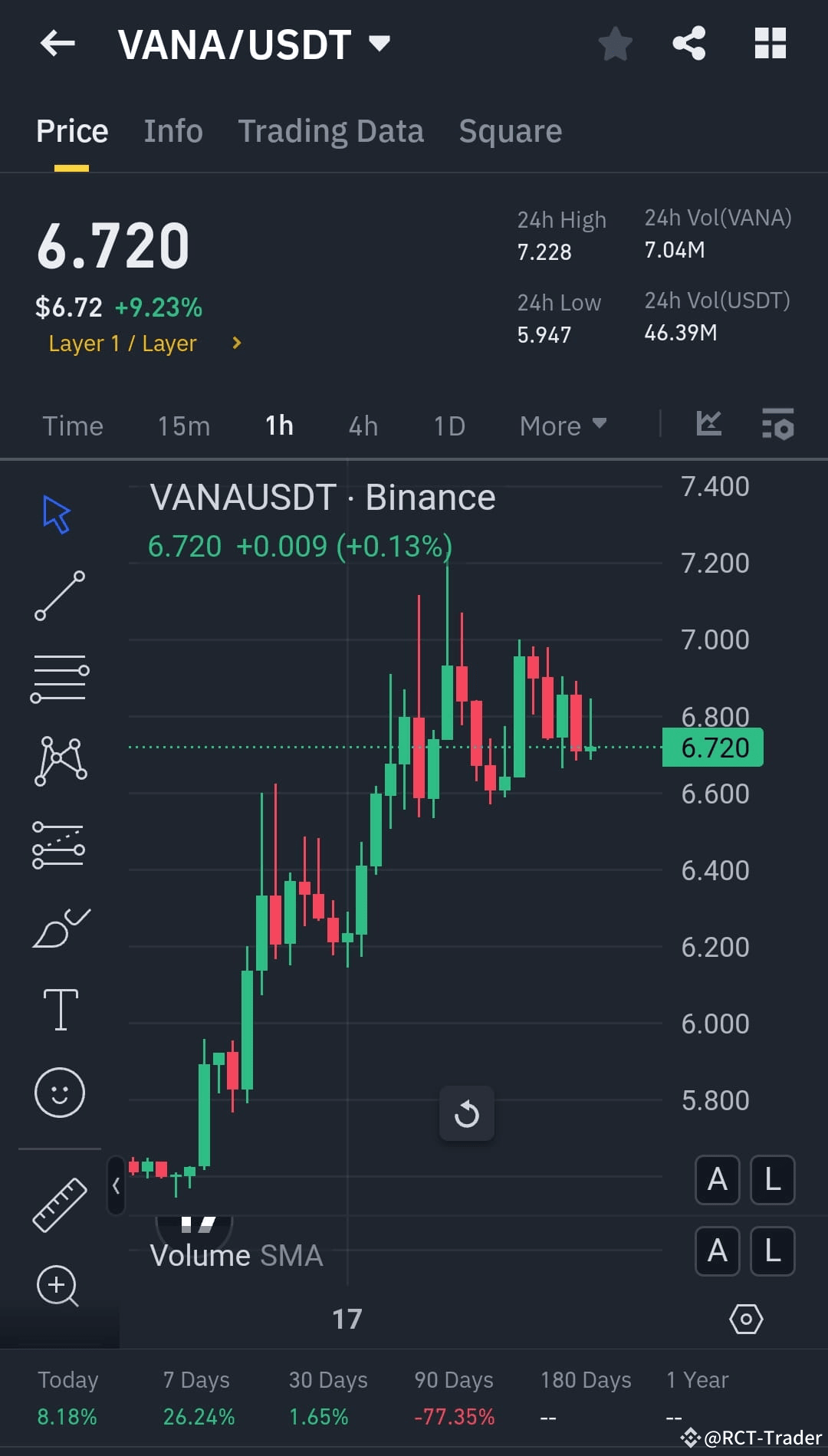Select the trend line drawing tool

60,597
